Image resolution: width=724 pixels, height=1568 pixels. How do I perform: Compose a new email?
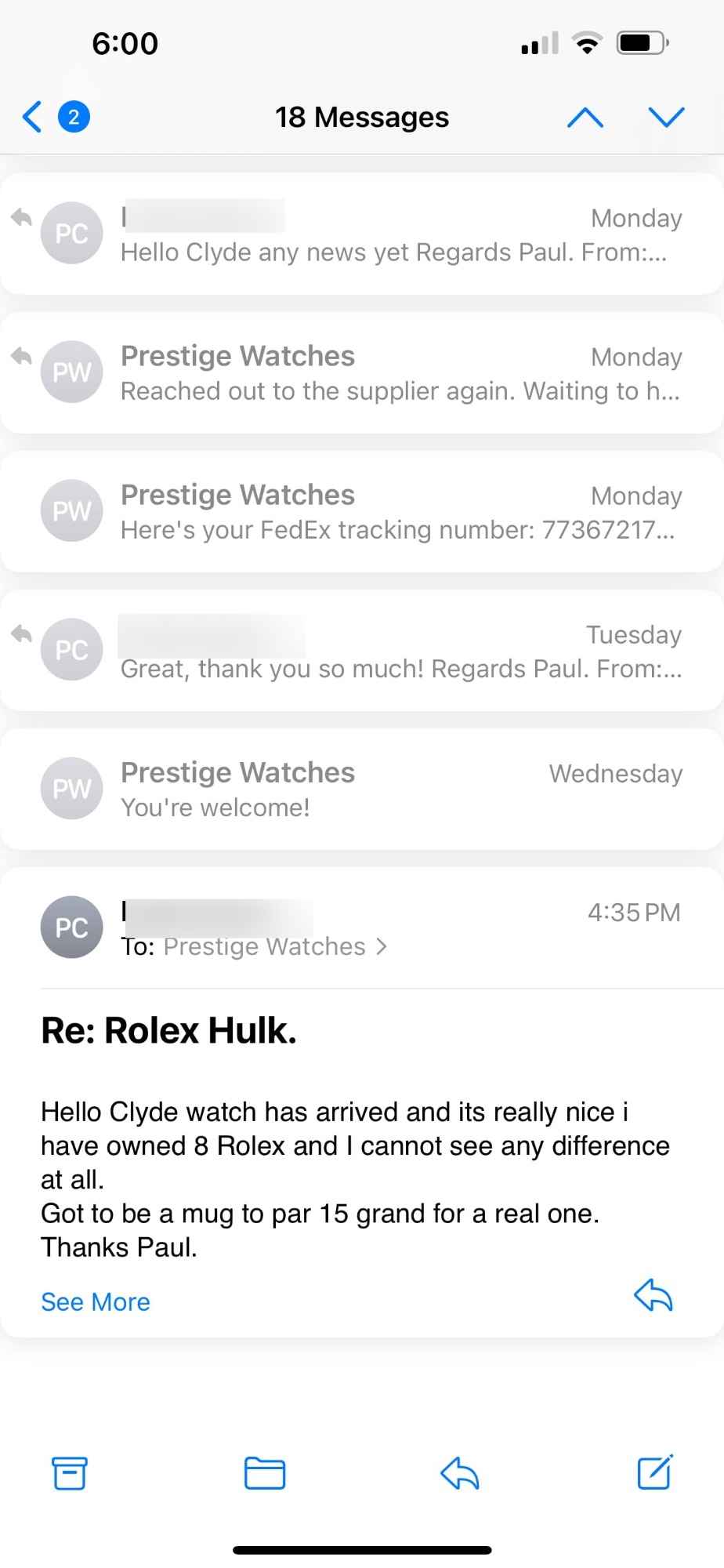654,1472
